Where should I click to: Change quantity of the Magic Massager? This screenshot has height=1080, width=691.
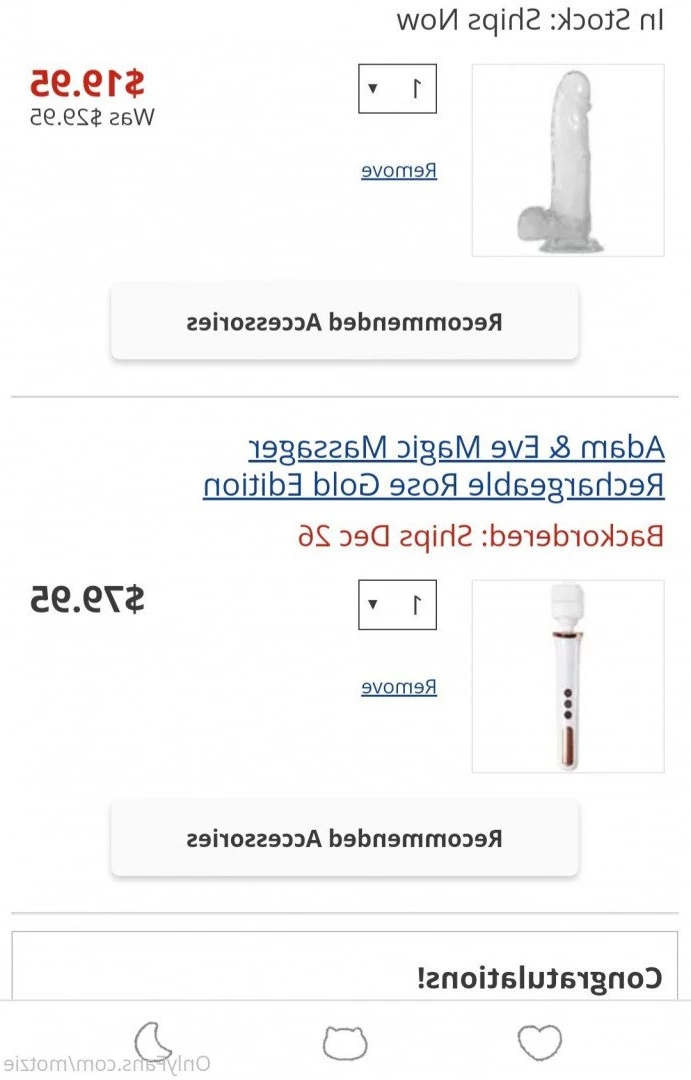coord(397,605)
